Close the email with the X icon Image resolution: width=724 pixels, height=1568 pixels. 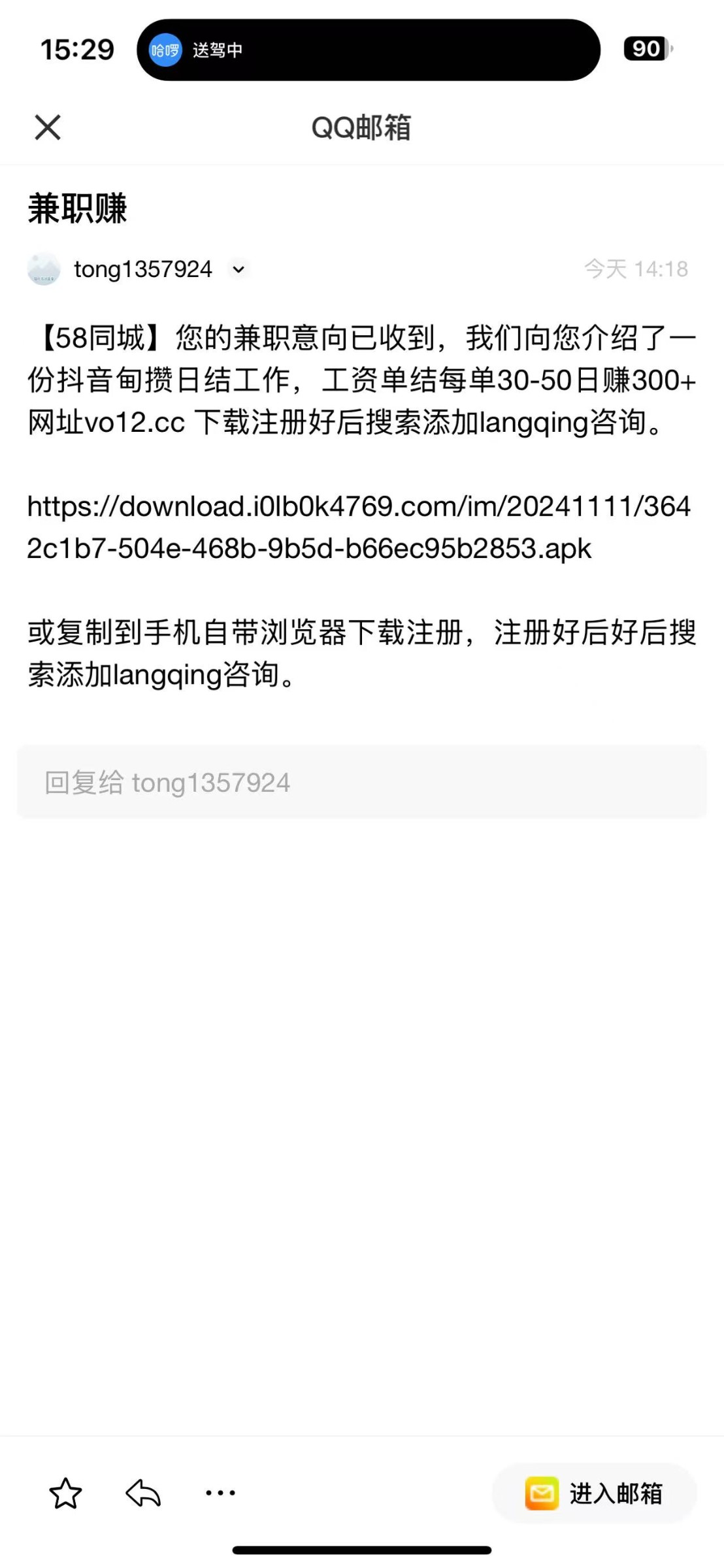[x=49, y=127]
